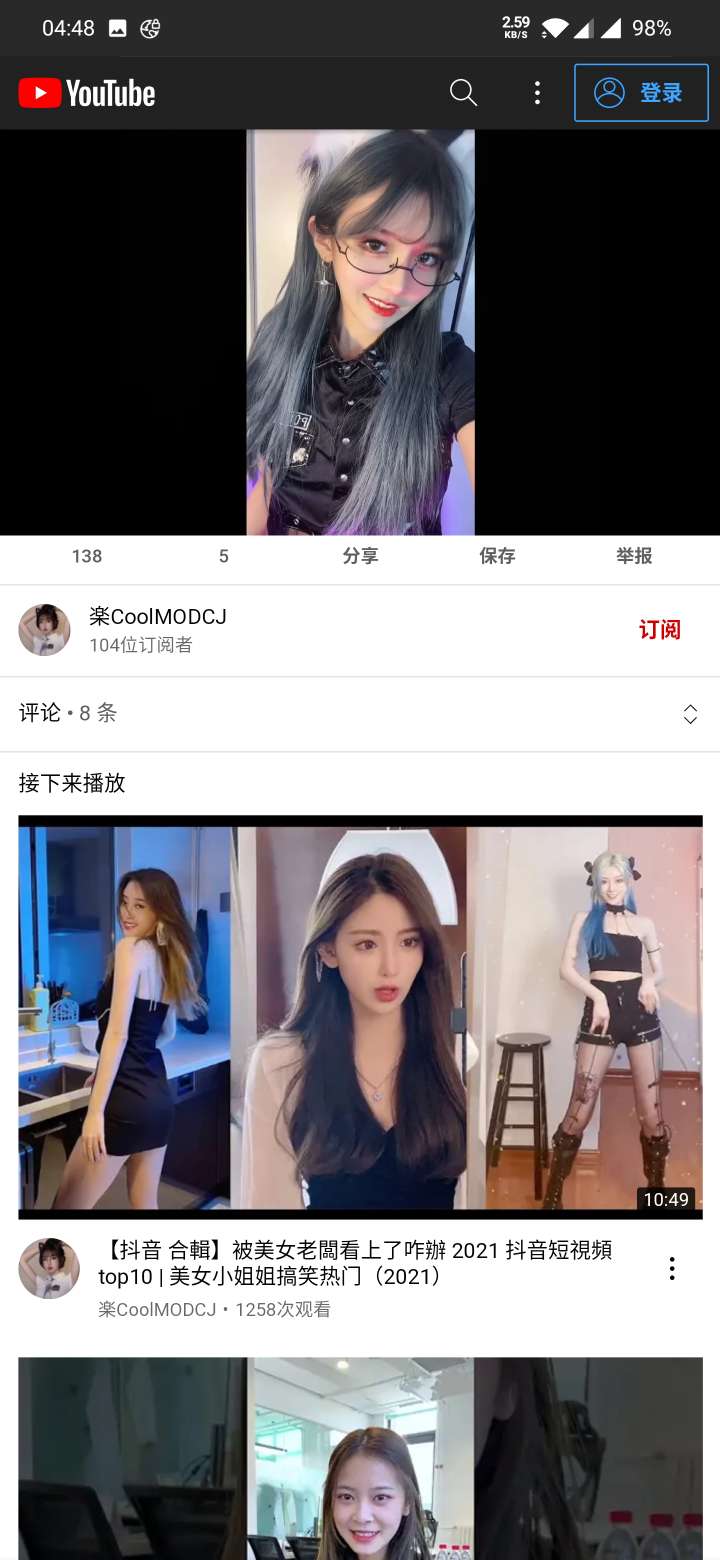Open options menu for the recommended video
Image resolution: width=720 pixels, height=1560 pixels.
(x=671, y=1268)
